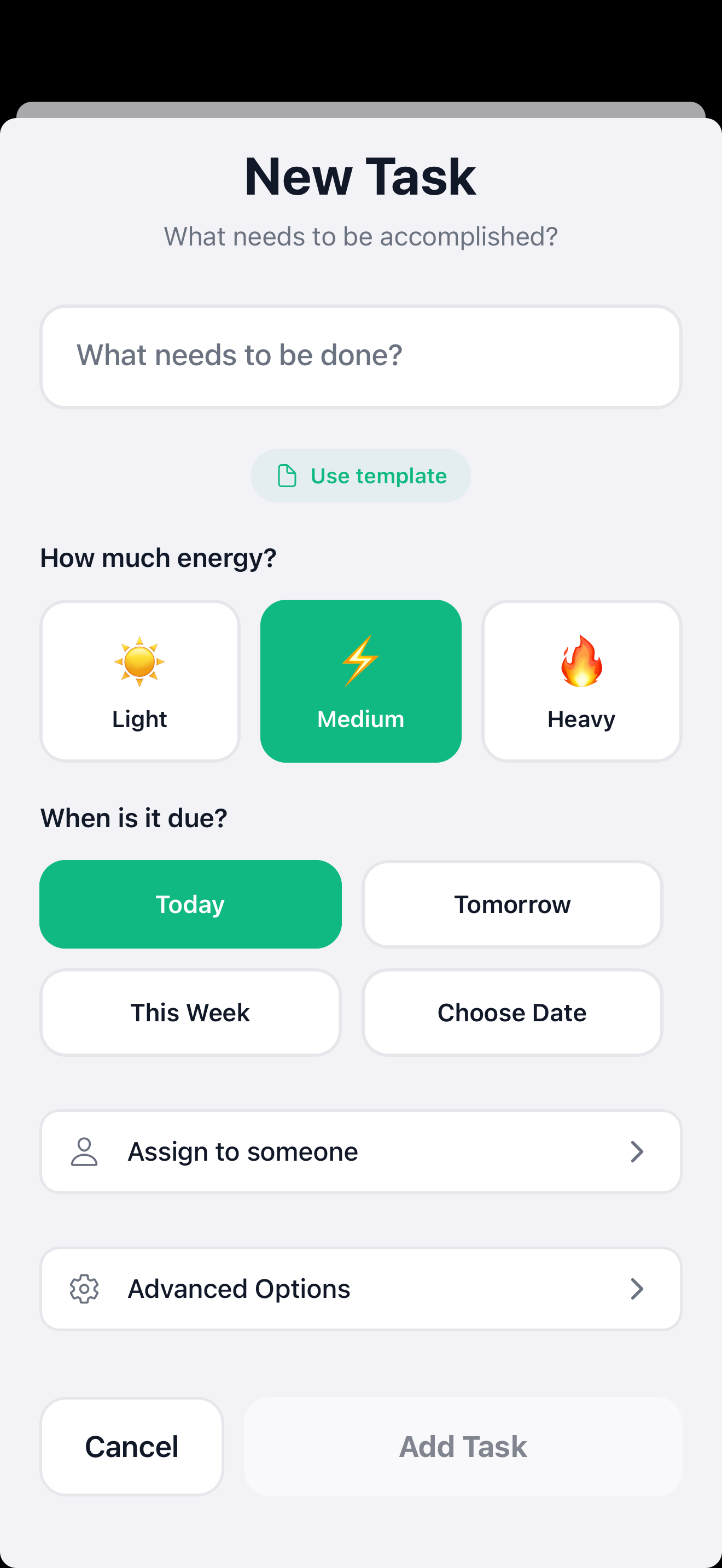The width and height of the screenshot is (722, 1568).
Task: Click the chevron on the Advanced Options row
Action: tap(637, 1289)
